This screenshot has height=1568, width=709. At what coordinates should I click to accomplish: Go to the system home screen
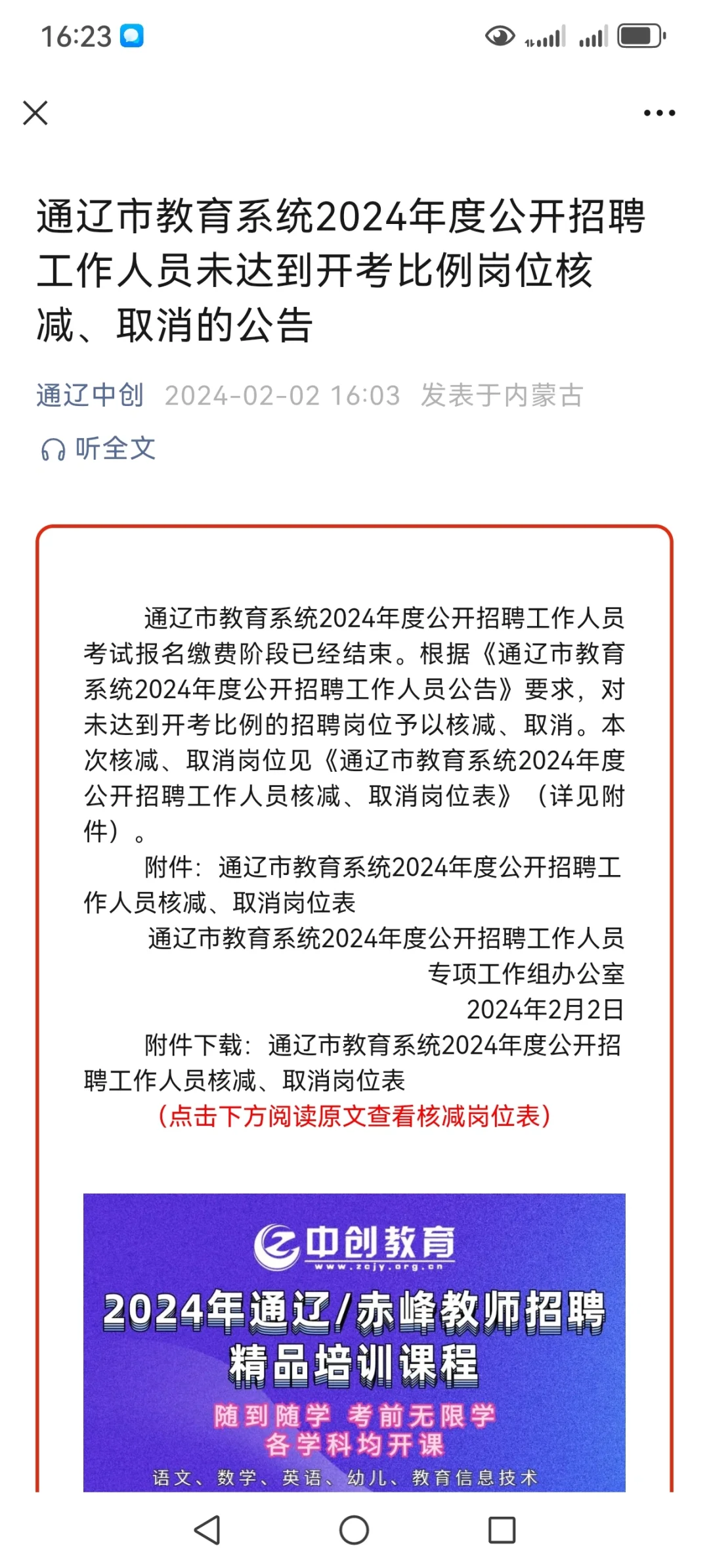coord(354,1530)
